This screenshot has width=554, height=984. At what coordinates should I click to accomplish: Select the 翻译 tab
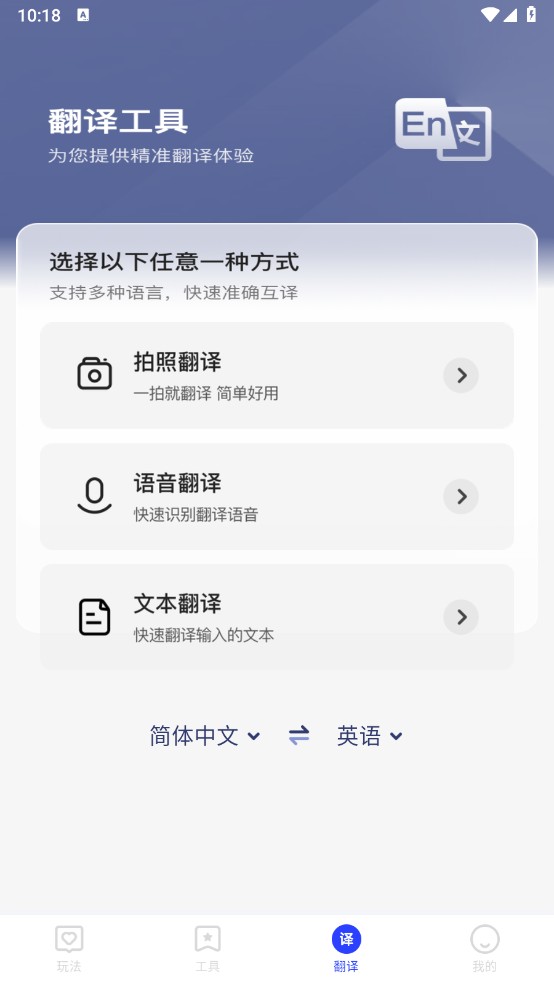[x=346, y=949]
